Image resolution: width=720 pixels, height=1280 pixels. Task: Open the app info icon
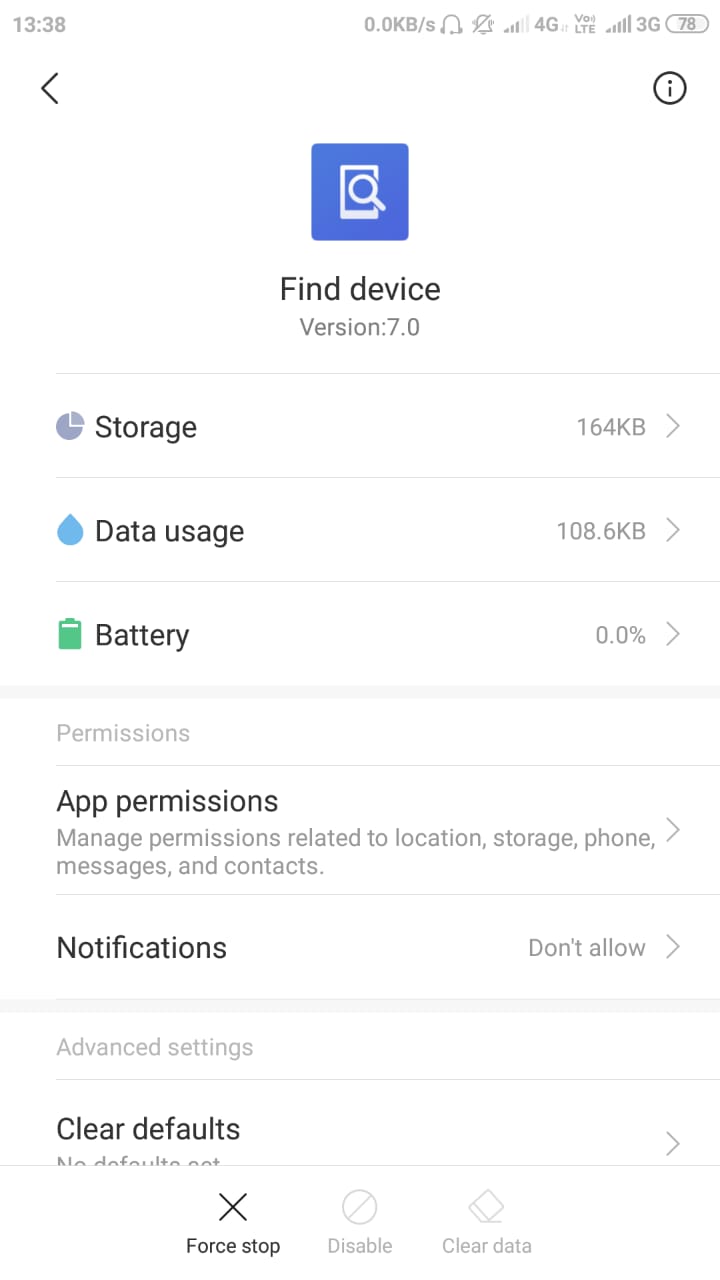[669, 88]
